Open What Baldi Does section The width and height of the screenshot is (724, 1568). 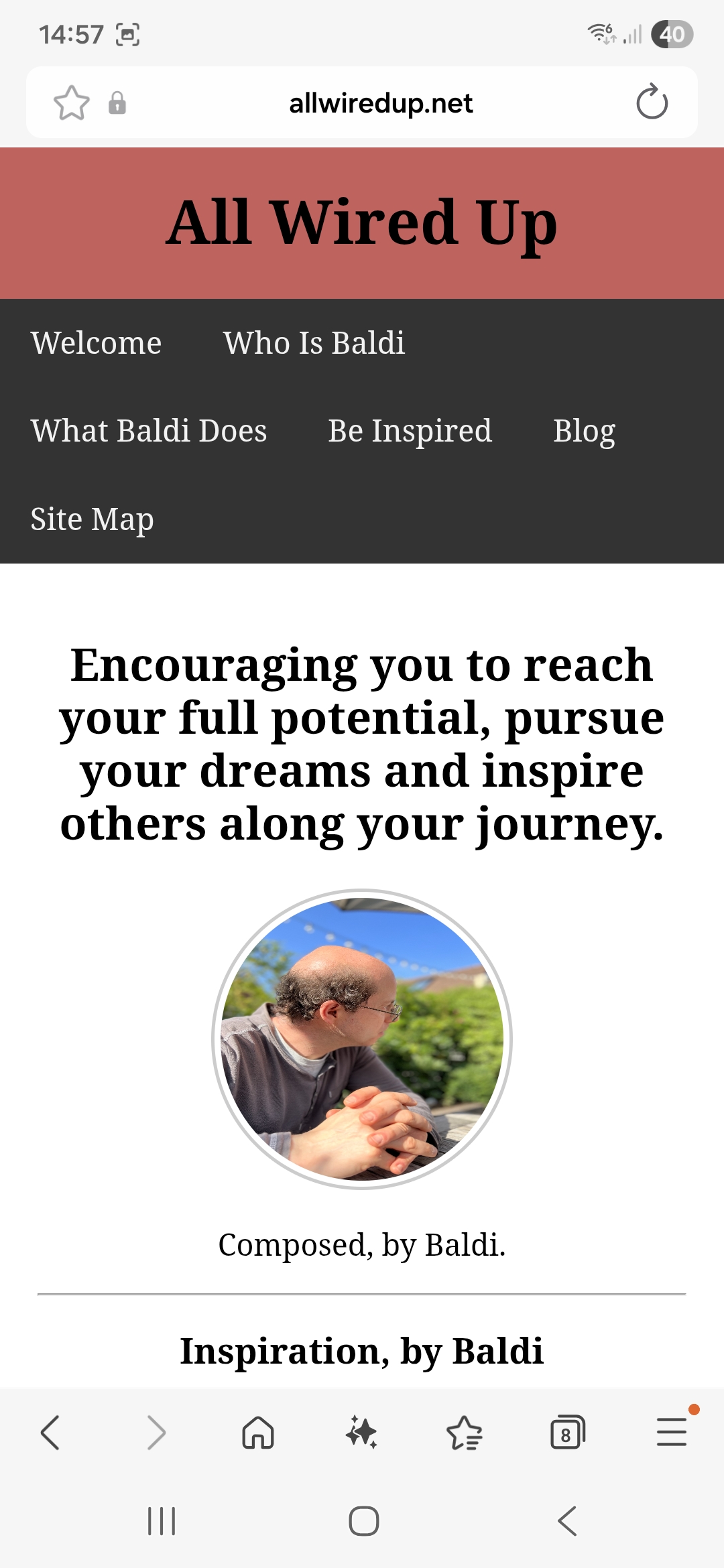click(x=149, y=431)
